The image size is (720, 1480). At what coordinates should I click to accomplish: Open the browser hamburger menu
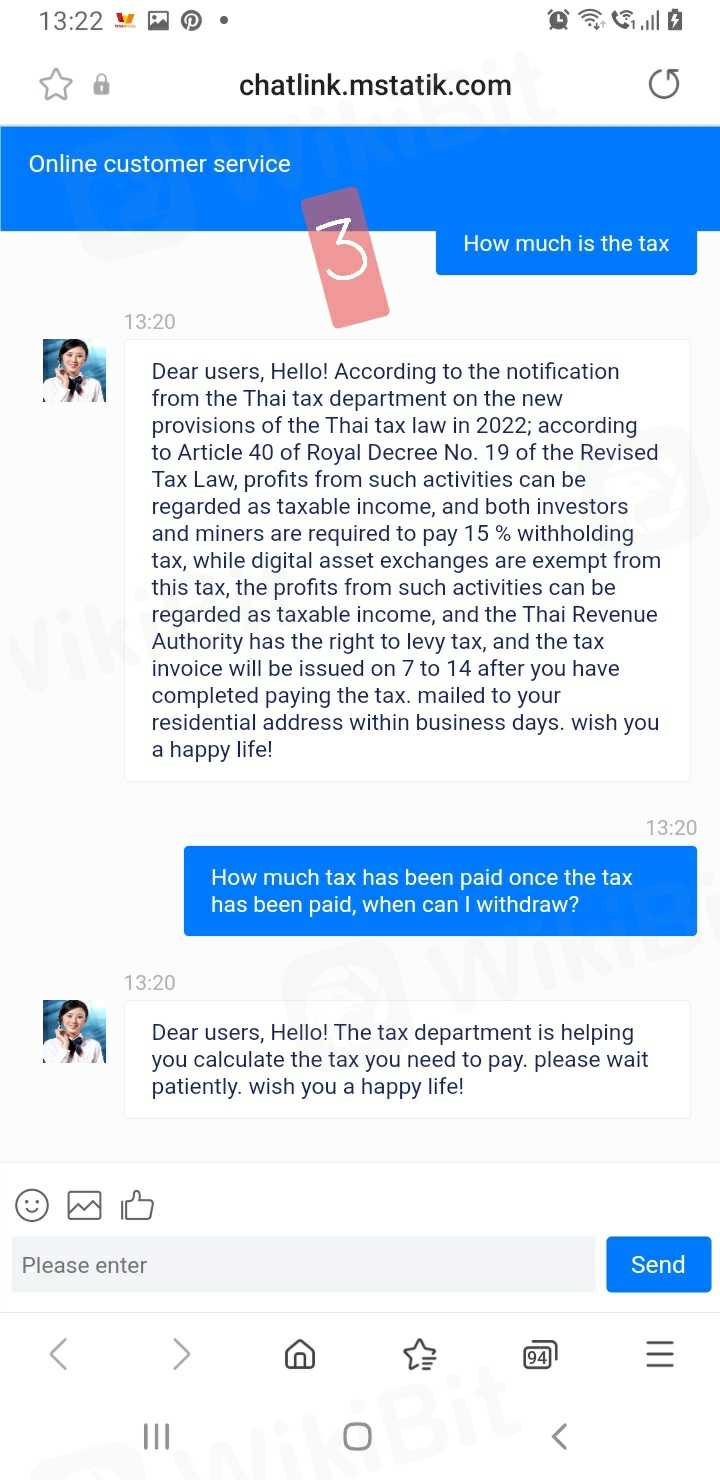(x=660, y=1355)
